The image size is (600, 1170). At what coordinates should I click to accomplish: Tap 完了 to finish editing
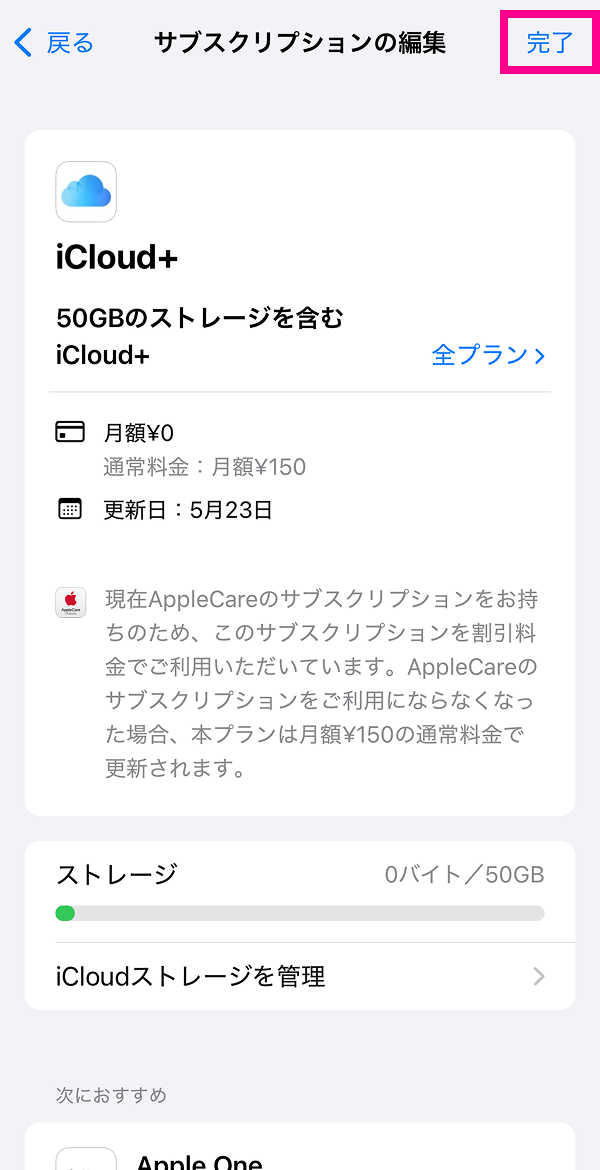549,43
